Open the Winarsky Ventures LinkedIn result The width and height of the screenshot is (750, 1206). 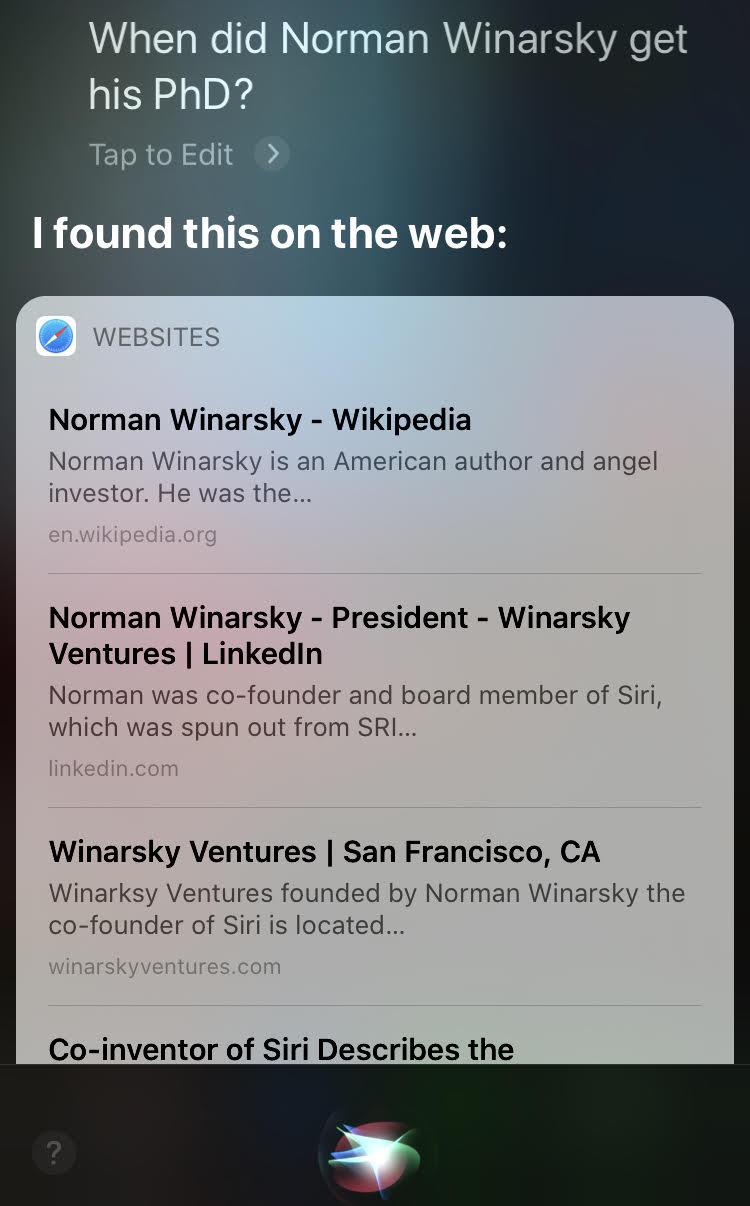click(375, 691)
